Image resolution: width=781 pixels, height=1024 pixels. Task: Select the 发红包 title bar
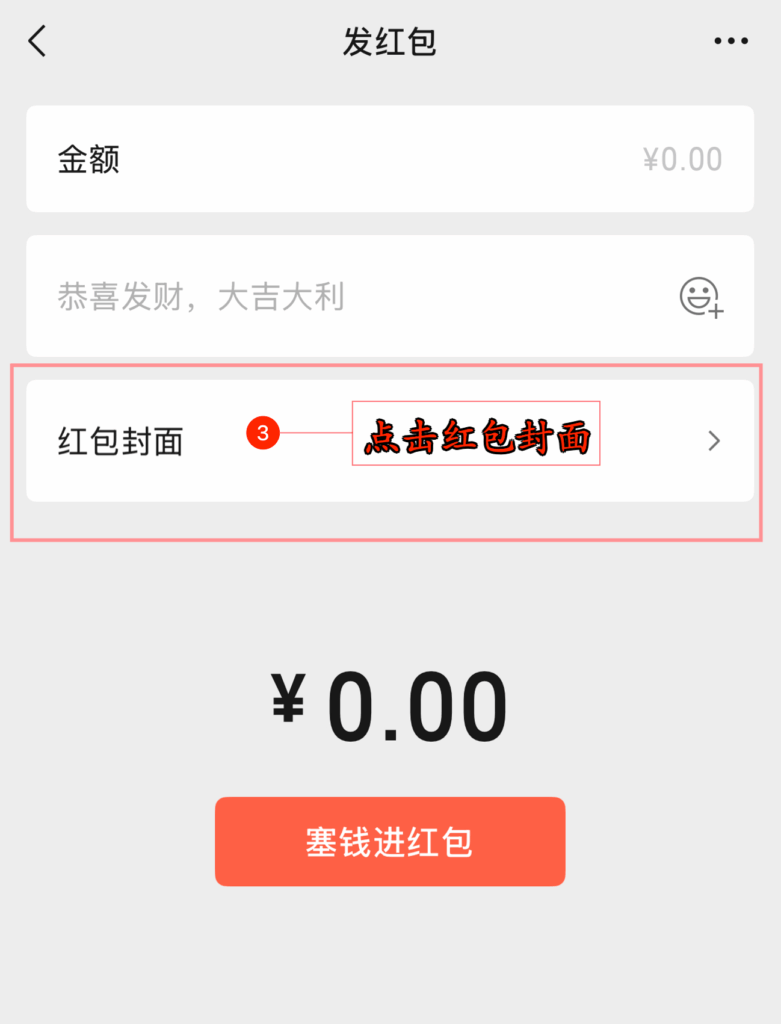390,42
